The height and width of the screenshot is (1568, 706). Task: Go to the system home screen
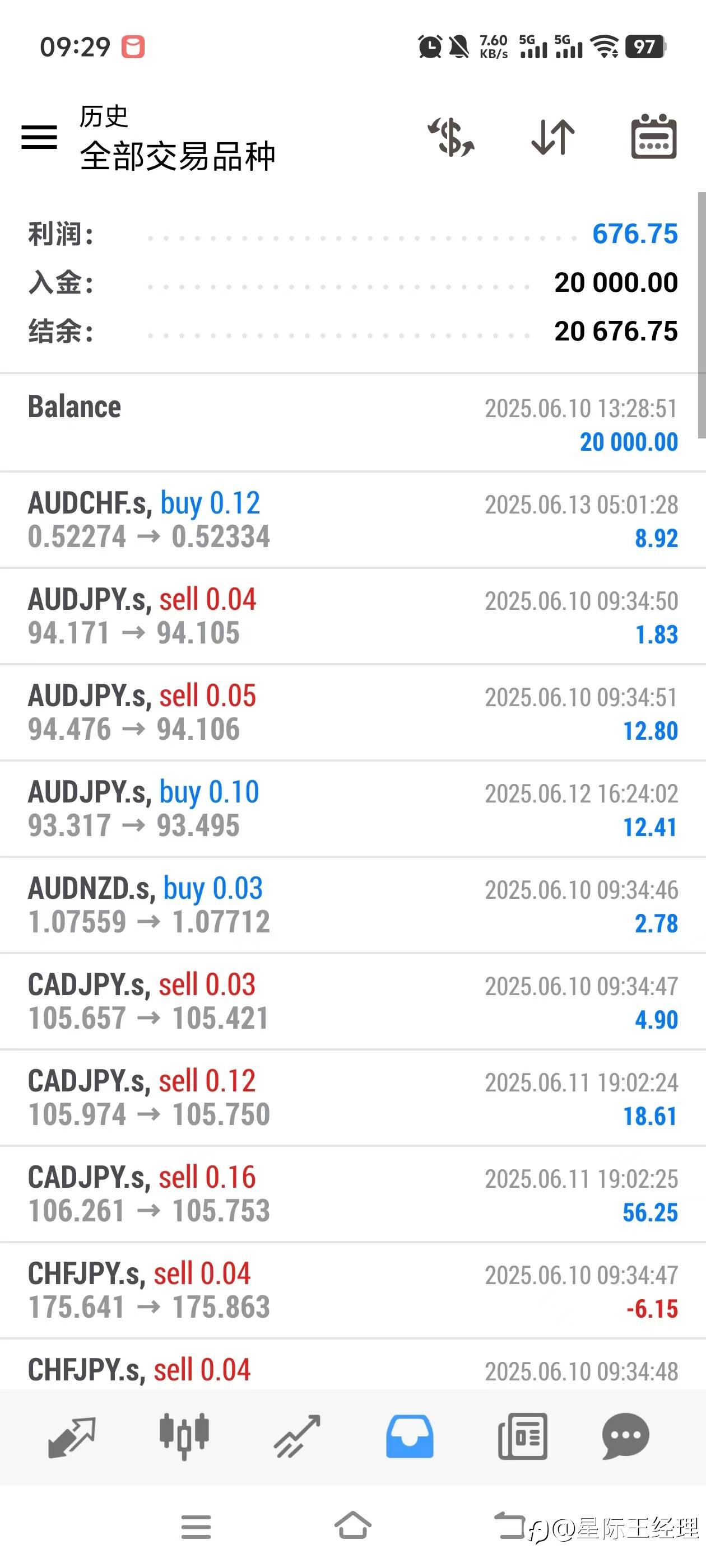click(x=352, y=1525)
